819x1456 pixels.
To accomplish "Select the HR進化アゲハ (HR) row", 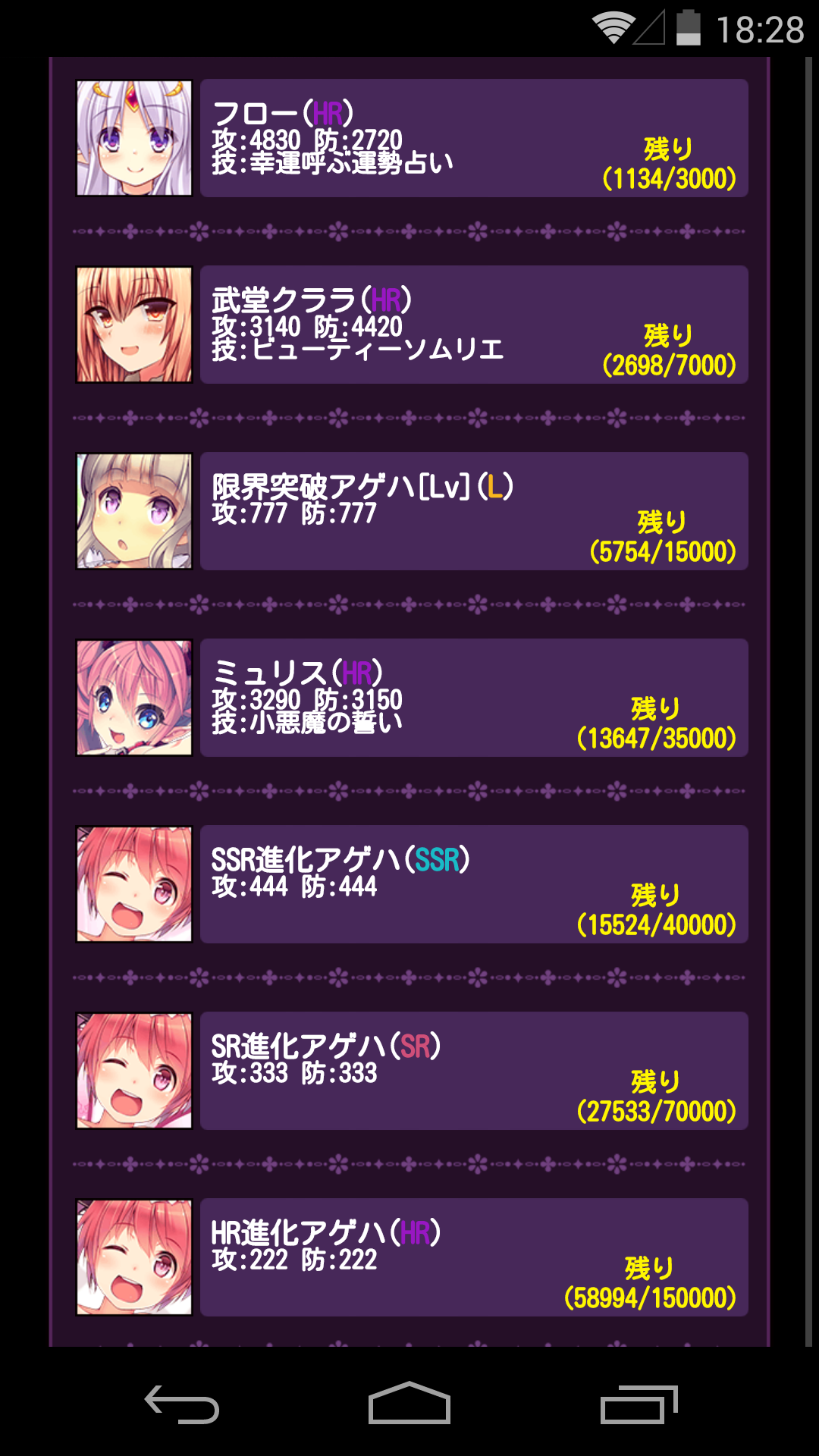I will click(474, 1257).
